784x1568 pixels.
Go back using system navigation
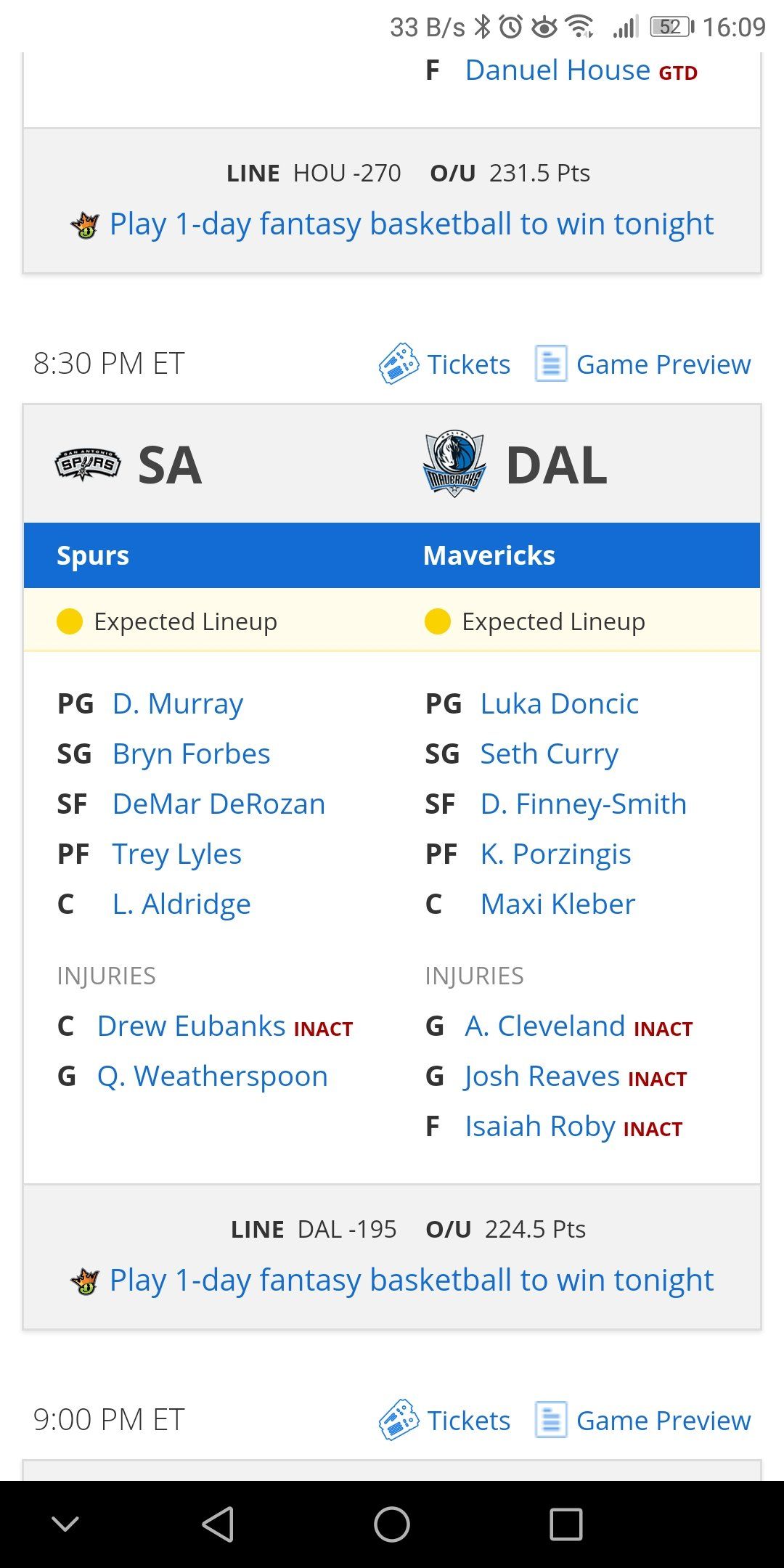pos(218,1524)
